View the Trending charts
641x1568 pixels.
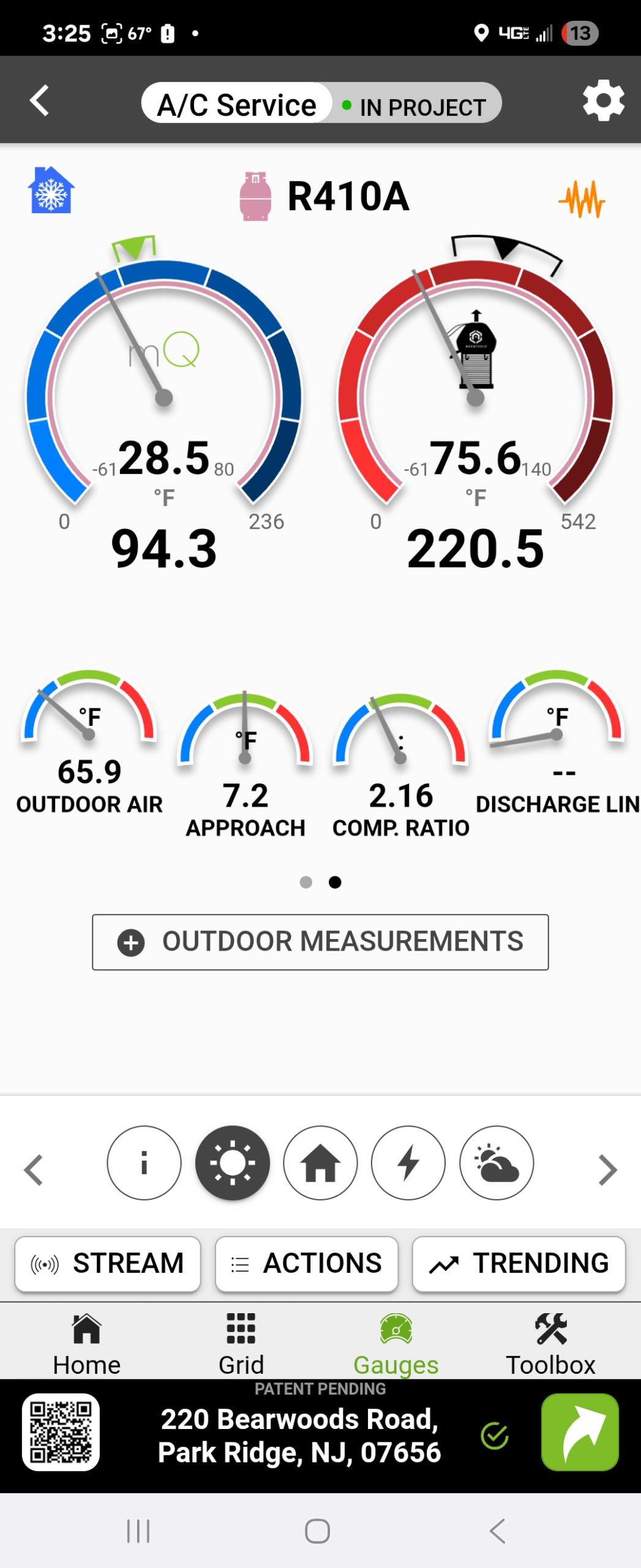point(519,1264)
